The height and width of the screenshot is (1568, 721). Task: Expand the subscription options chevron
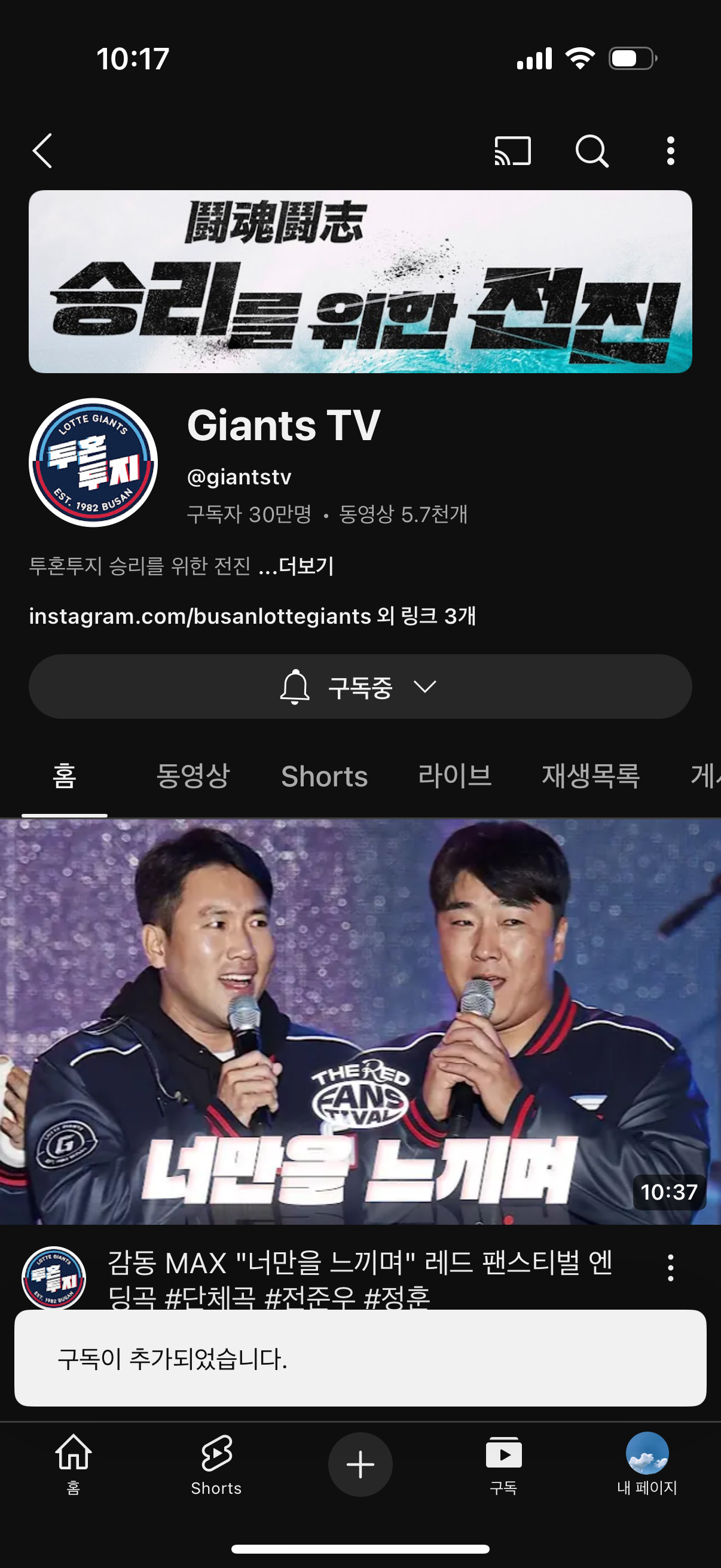point(424,686)
